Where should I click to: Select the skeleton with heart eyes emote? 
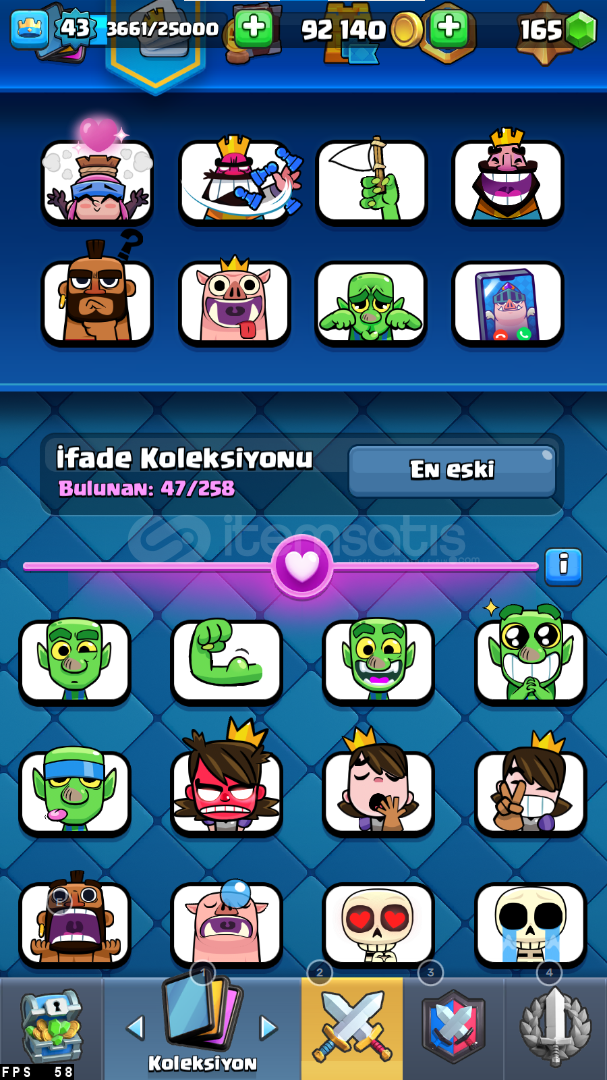(x=378, y=923)
